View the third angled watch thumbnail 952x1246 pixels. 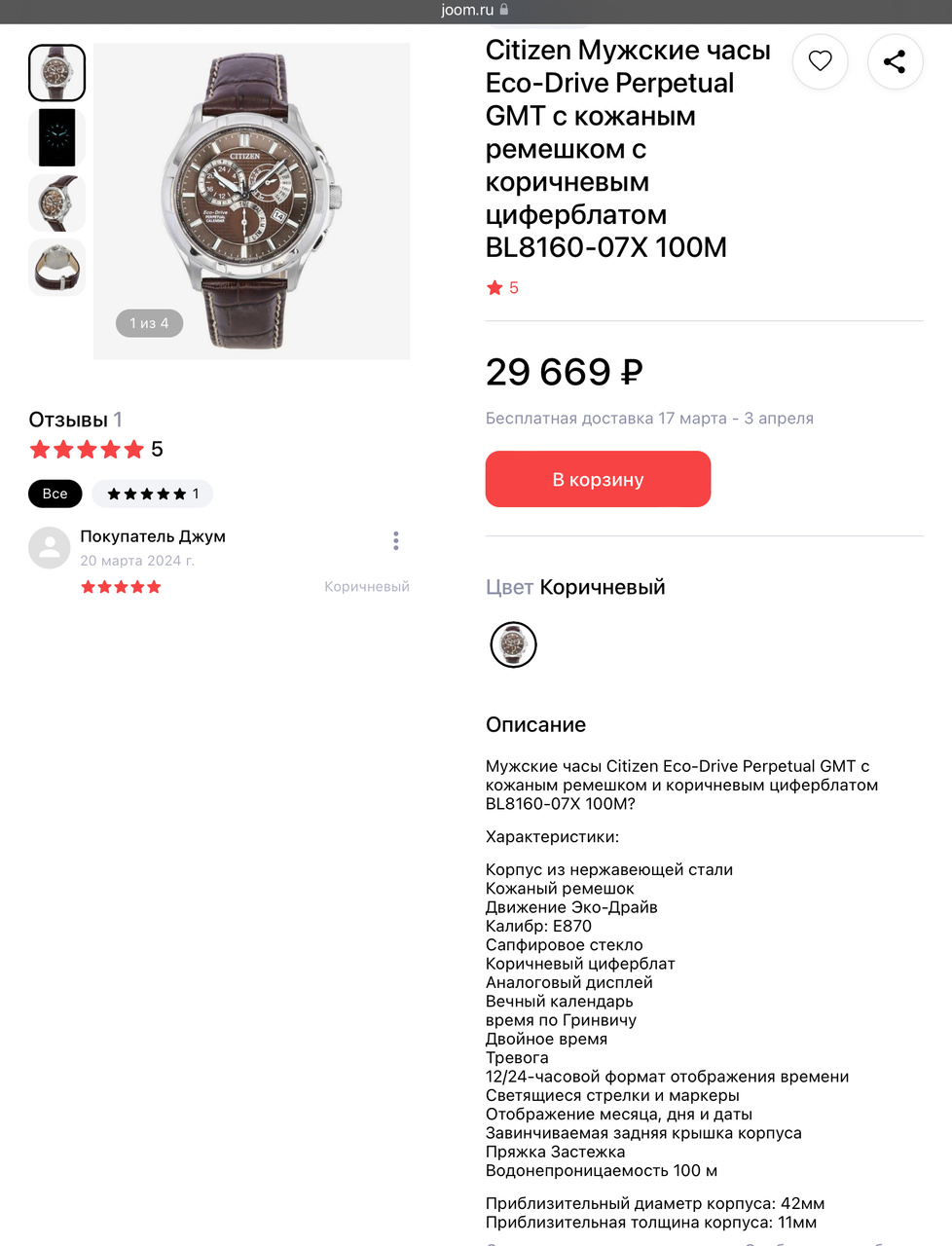click(56, 202)
